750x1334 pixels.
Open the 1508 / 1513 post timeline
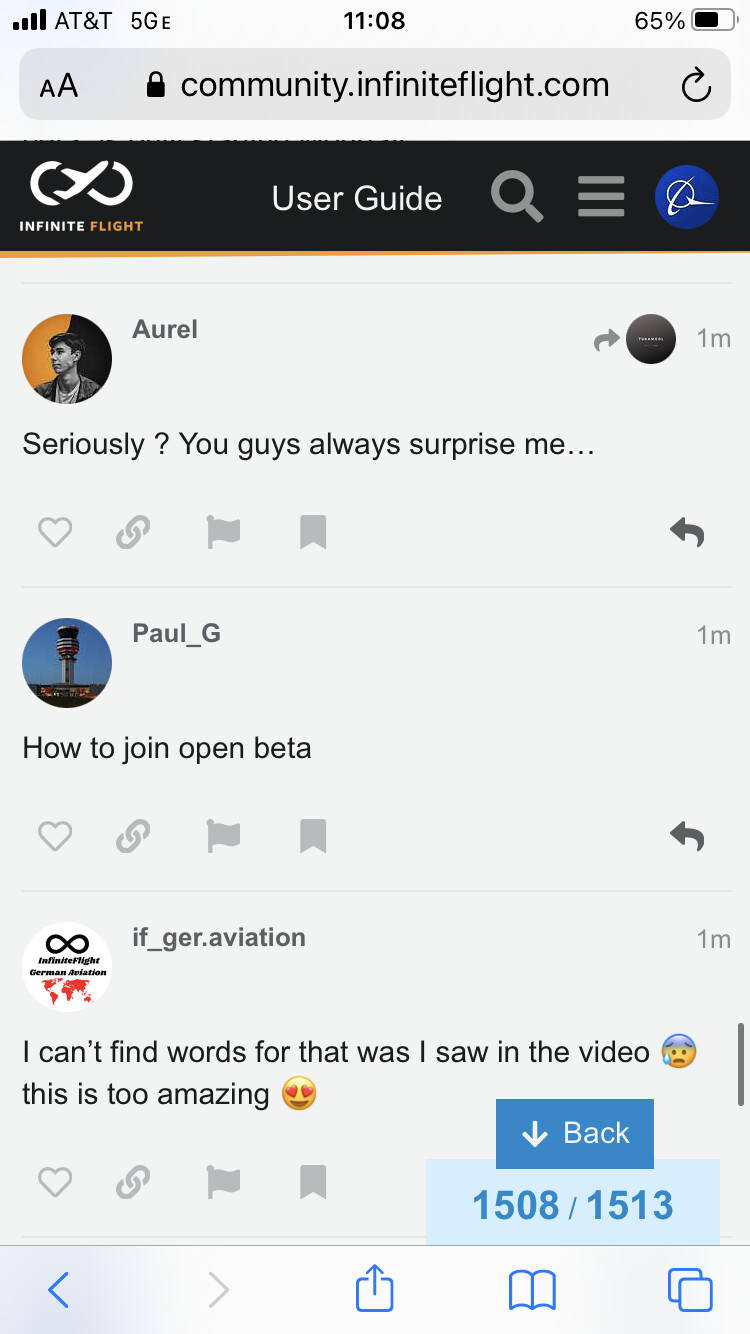(x=572, y=1205)
